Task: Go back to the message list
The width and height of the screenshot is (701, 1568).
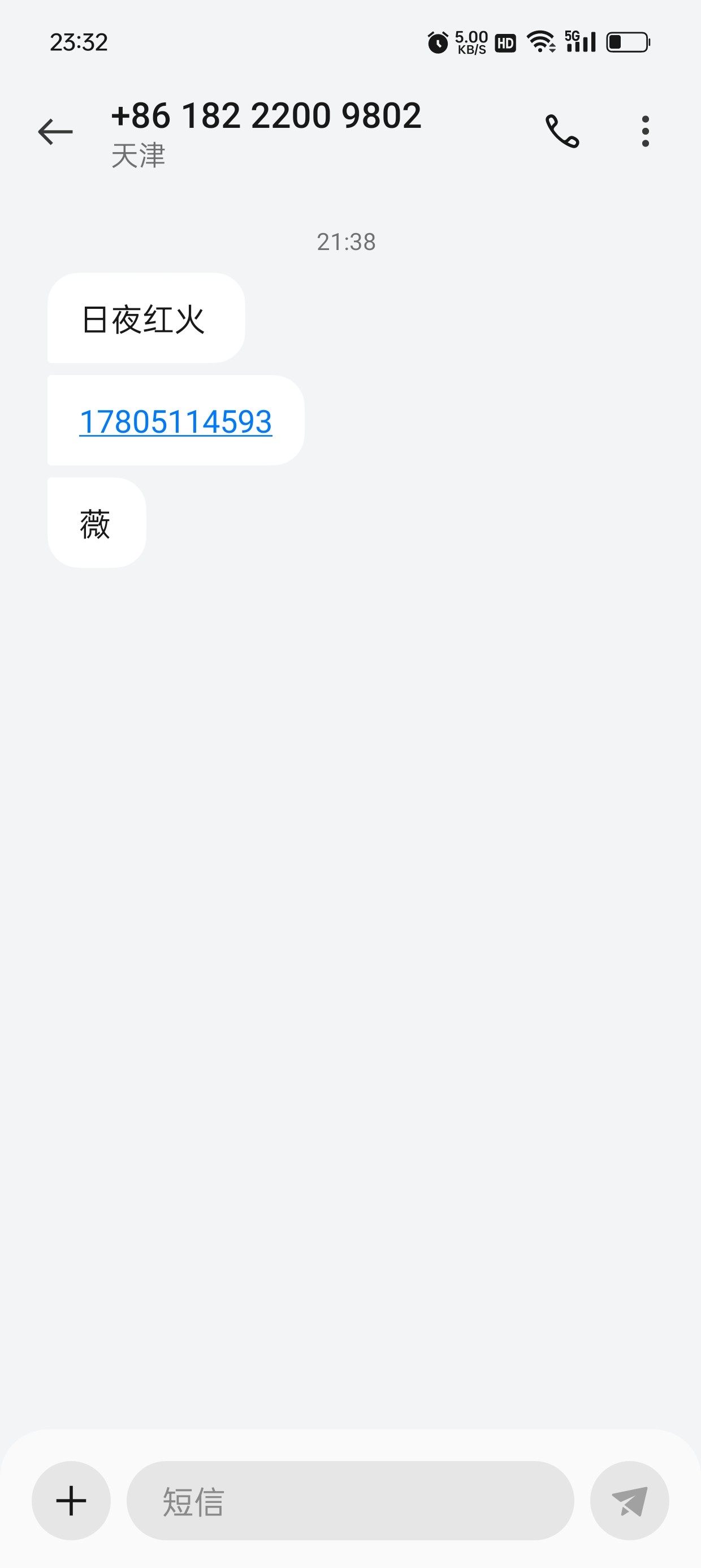Action: coord(55,131)
